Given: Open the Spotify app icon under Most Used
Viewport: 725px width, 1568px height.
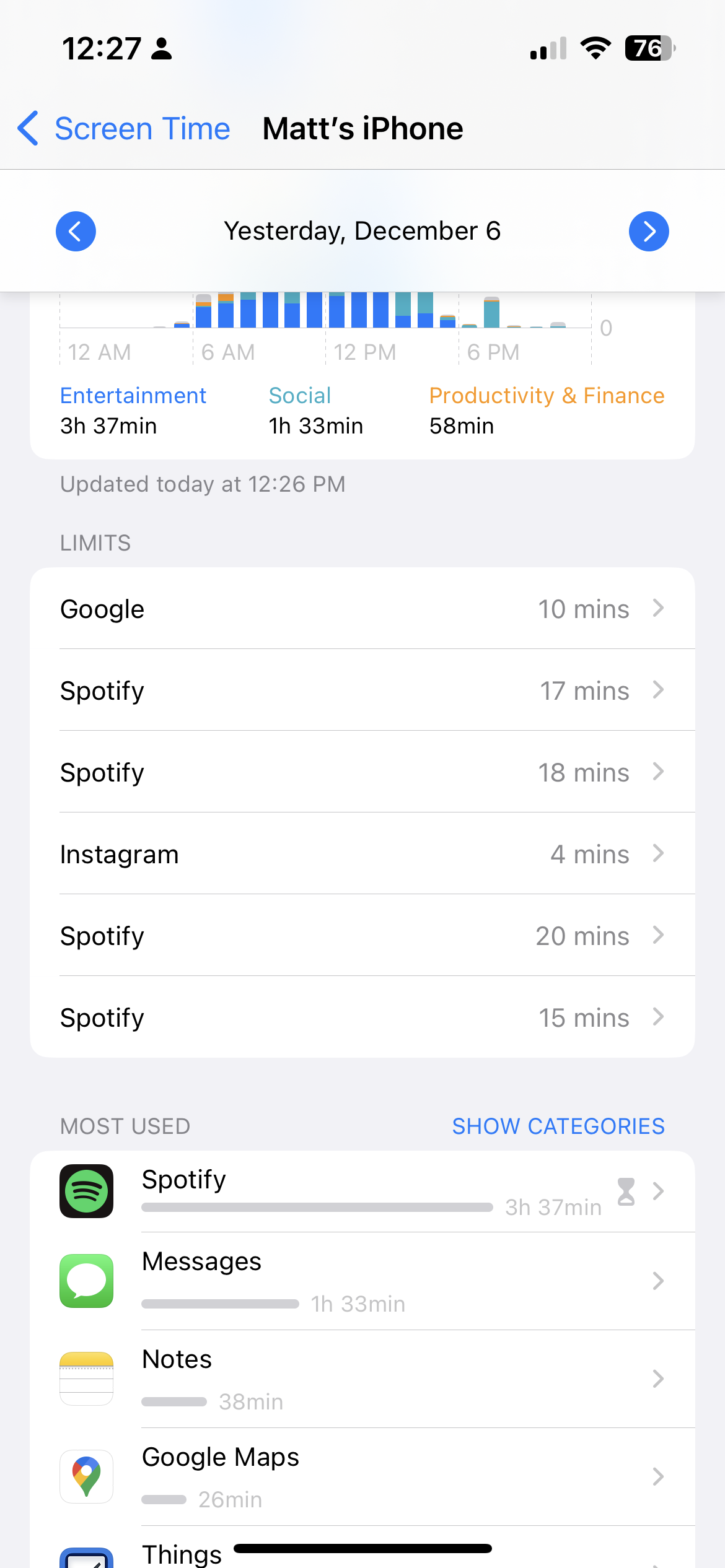Looking at the screenshot, I should click(86, 1190).
